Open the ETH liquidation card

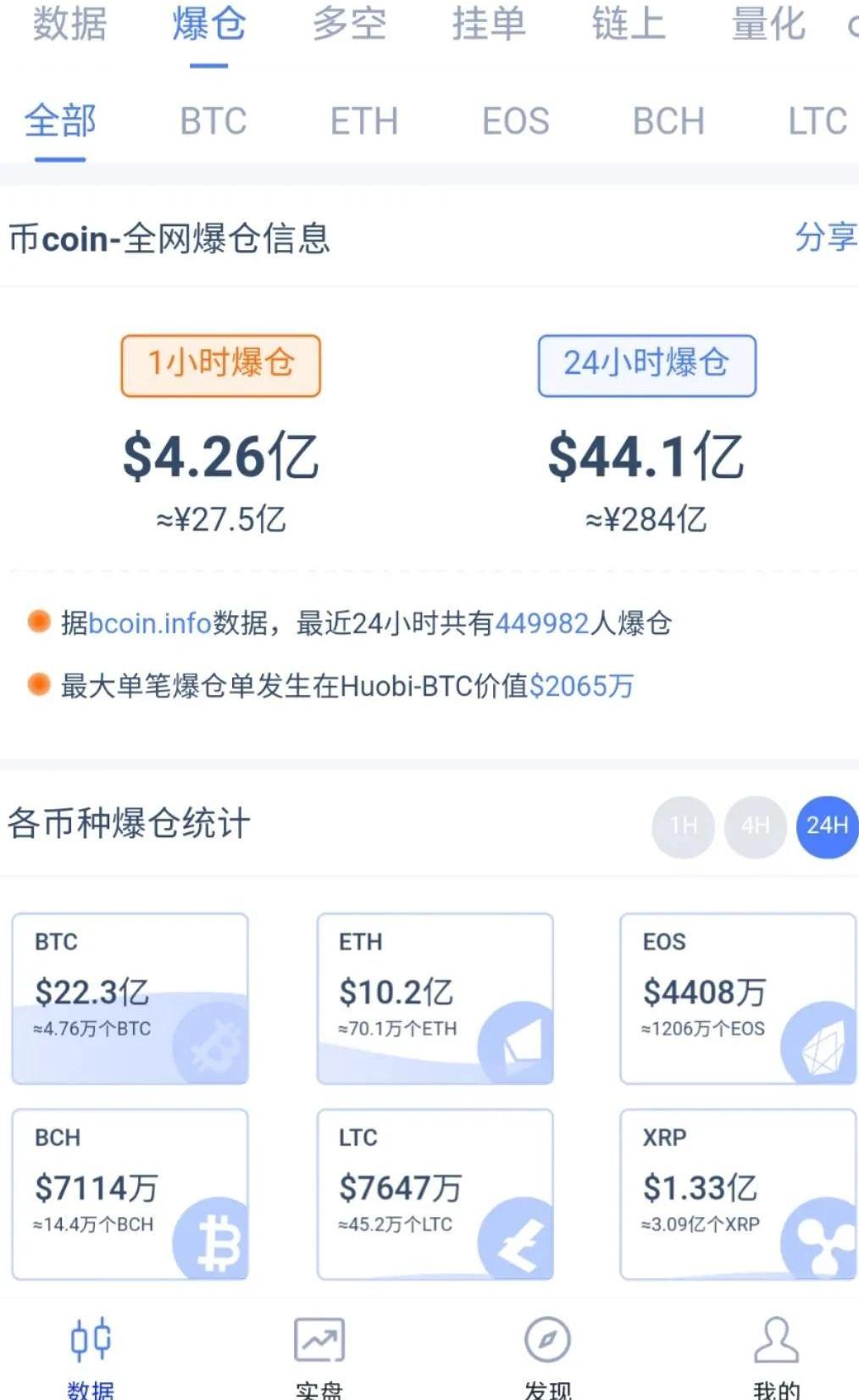pos(435,998)
